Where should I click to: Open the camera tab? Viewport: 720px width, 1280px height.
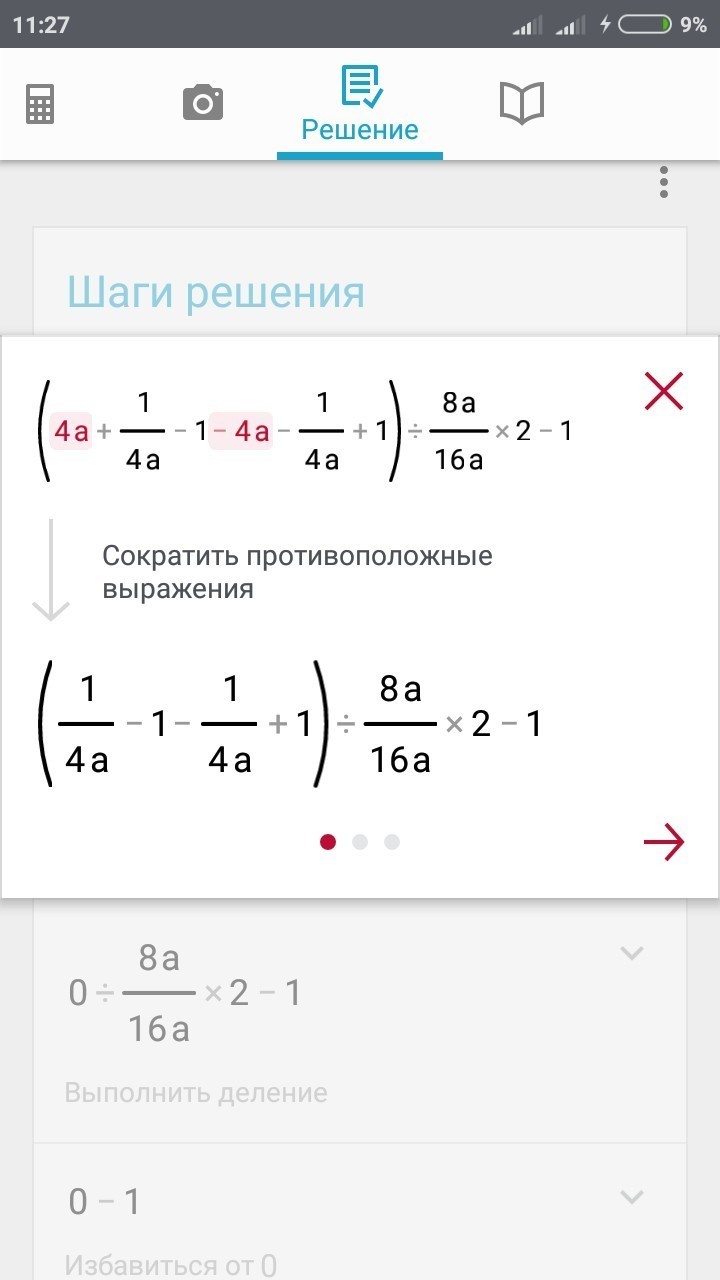click(x=203, y=103)
